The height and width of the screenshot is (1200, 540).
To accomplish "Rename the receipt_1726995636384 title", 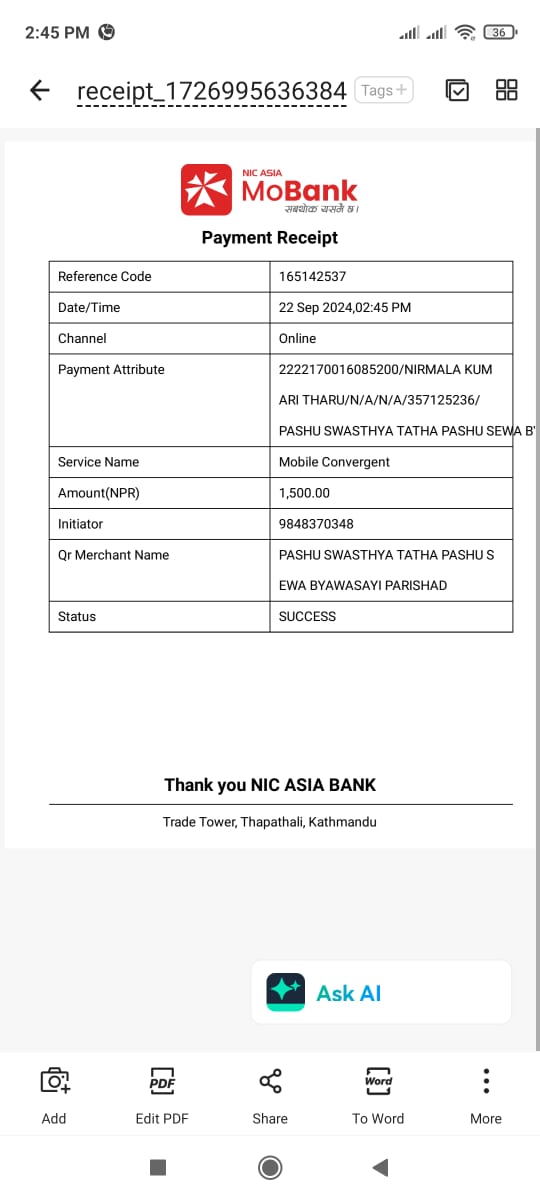I will tap(212, 91).
